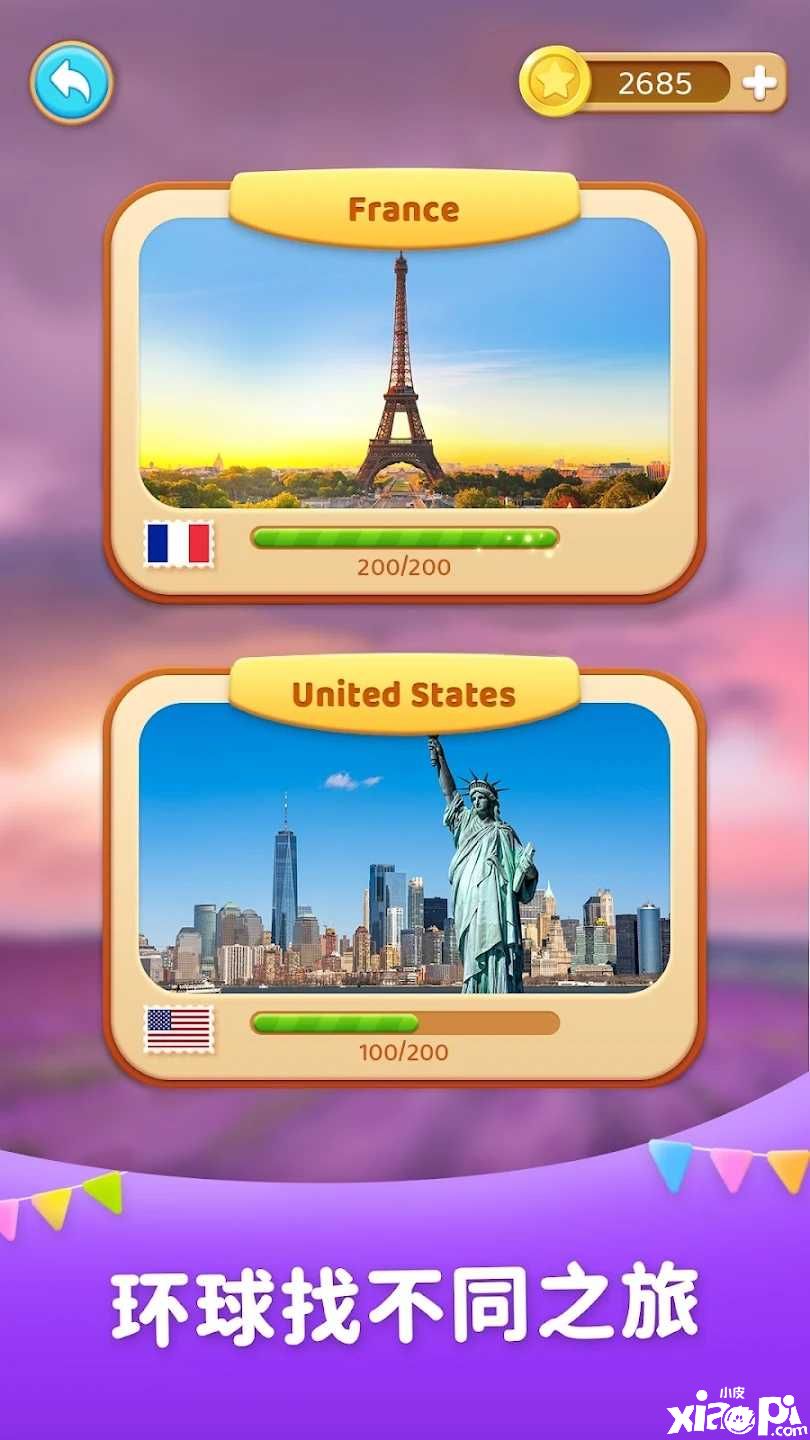Add more coins with the plus button
This screenshot has height=1440, width=810.
pyautogui.click(x=760, y=84)
